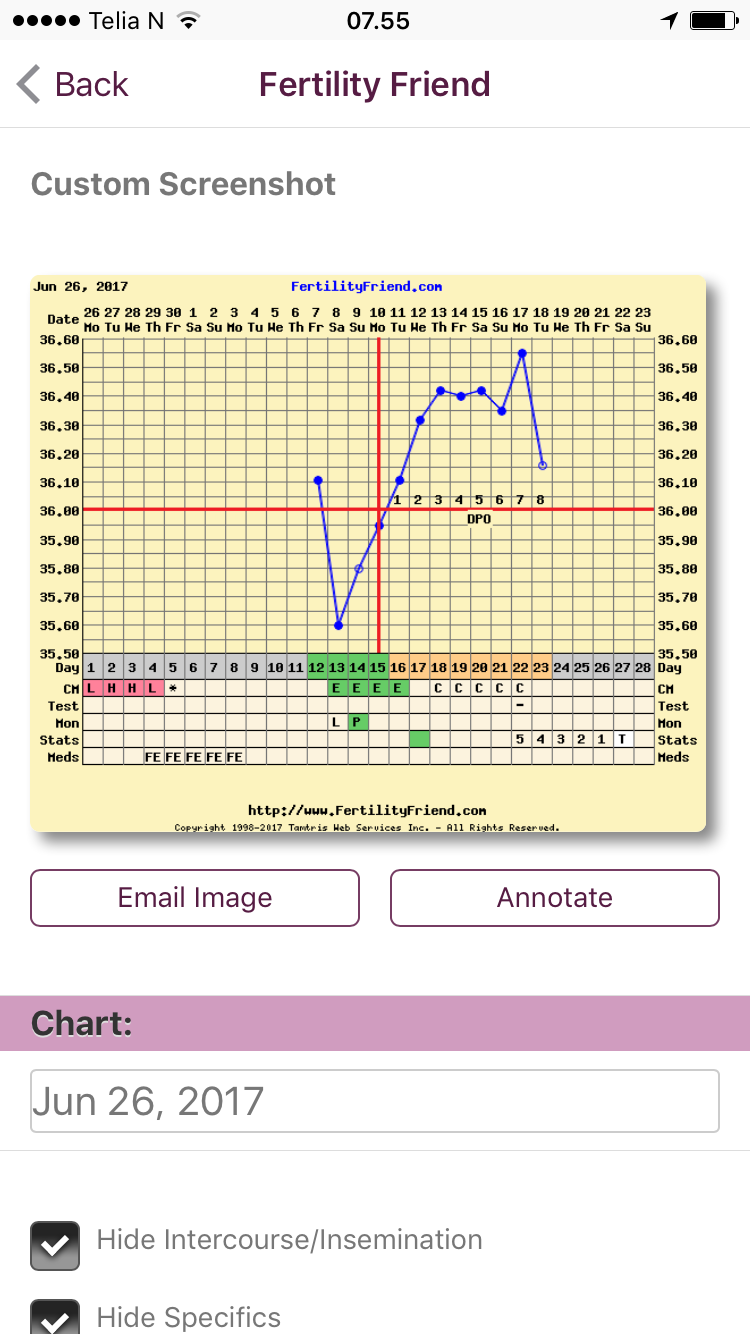Open the Annotate option
This screenshot has height=1334, width=750.
554,898
